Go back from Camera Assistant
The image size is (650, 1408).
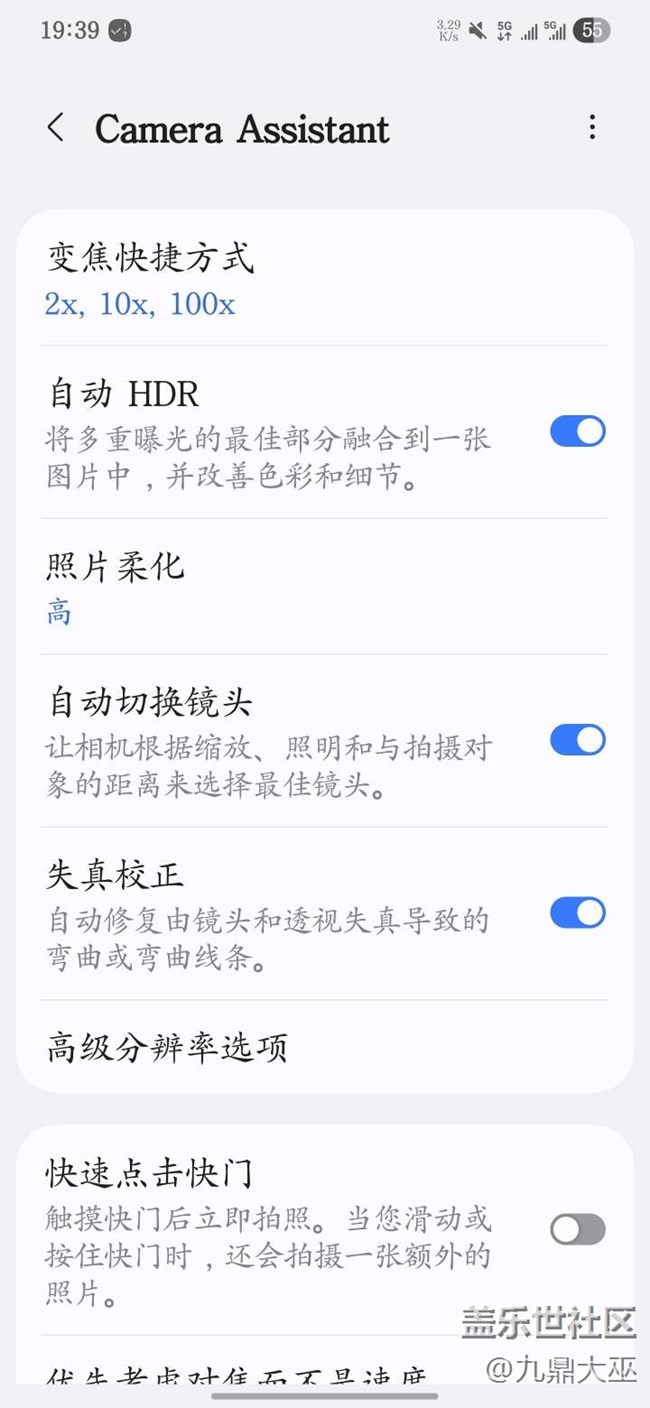coord(56,128)
